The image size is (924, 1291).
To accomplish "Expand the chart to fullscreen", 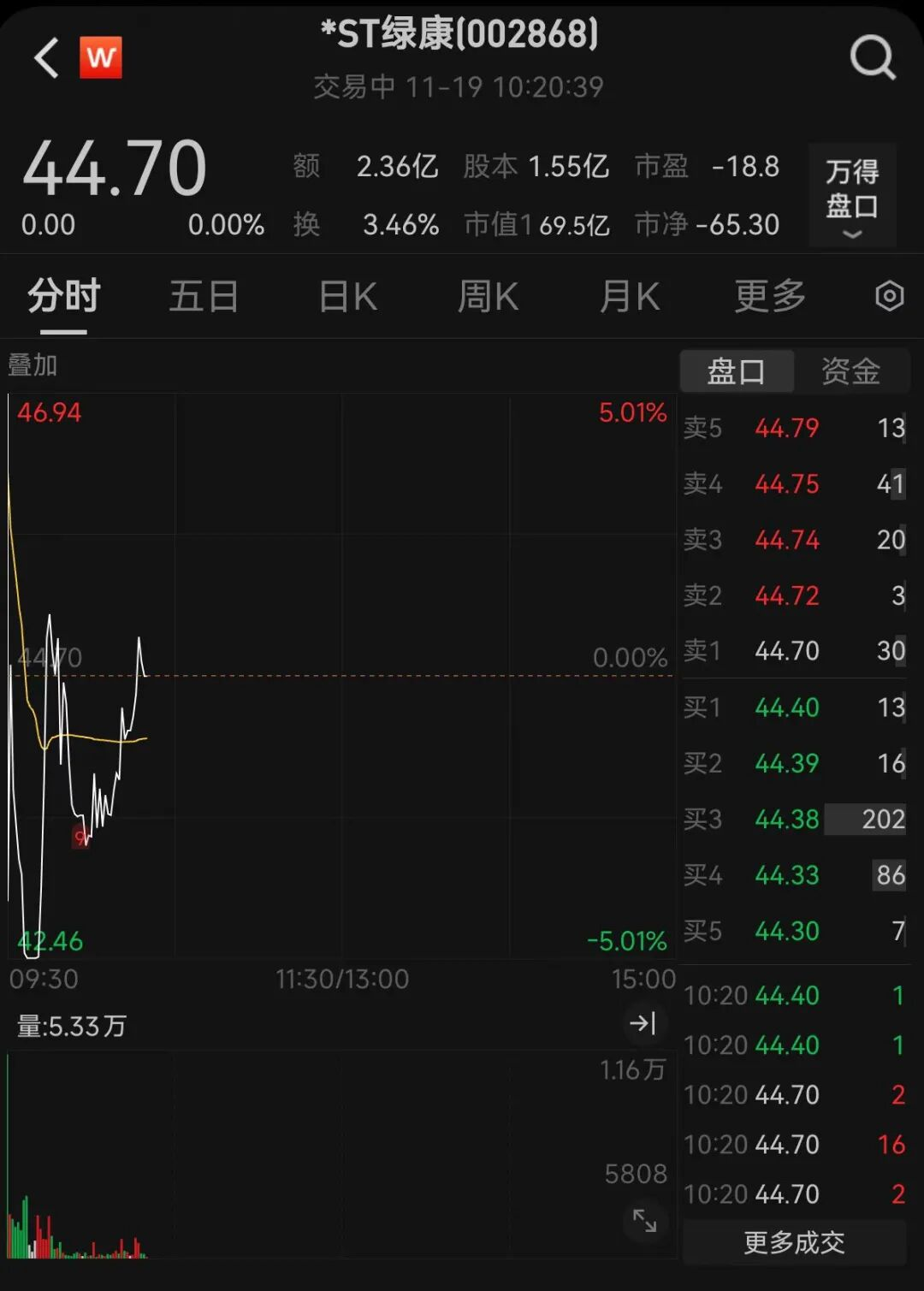I will pos(644,1221).
